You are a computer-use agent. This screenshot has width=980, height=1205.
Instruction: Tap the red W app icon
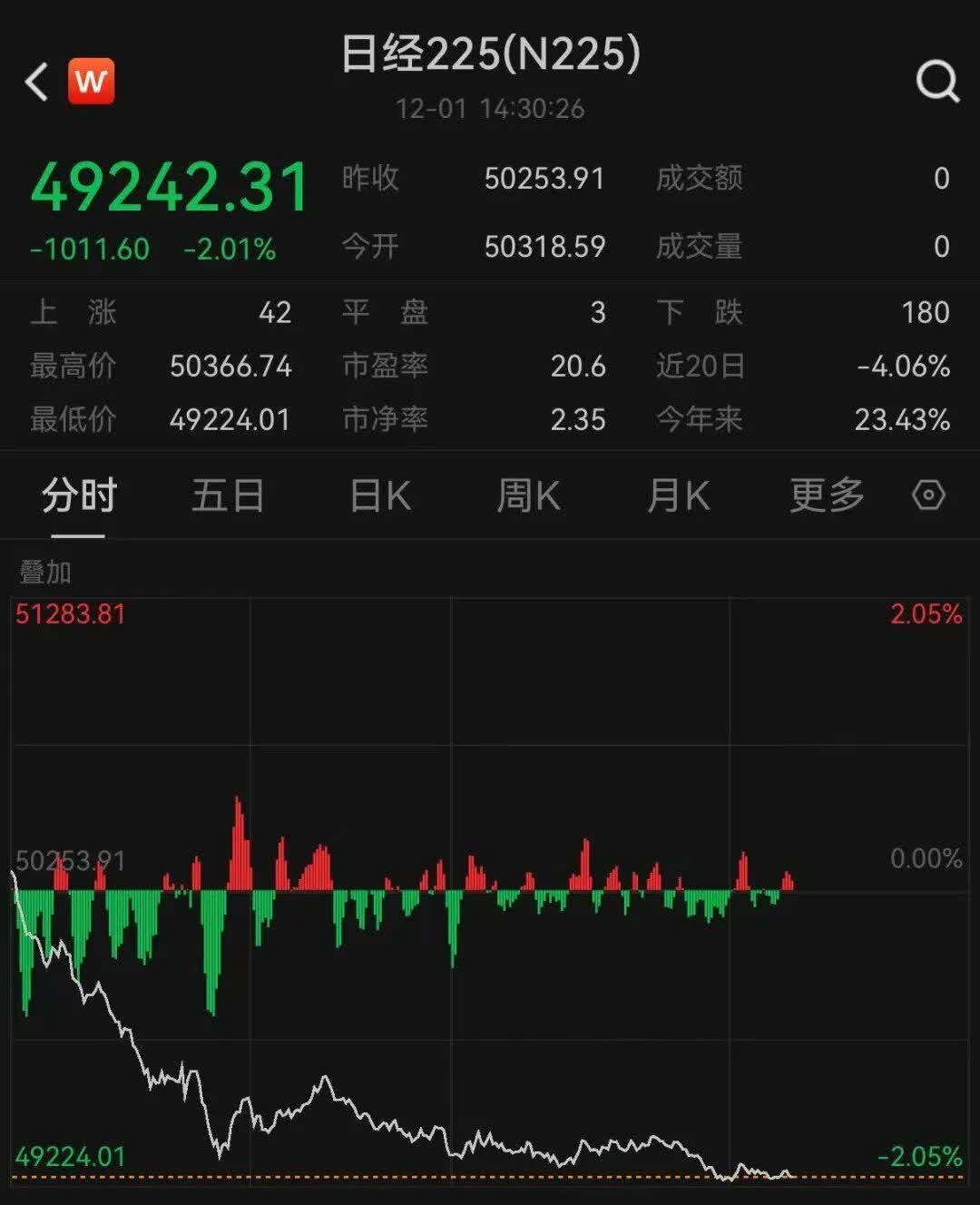92,81
